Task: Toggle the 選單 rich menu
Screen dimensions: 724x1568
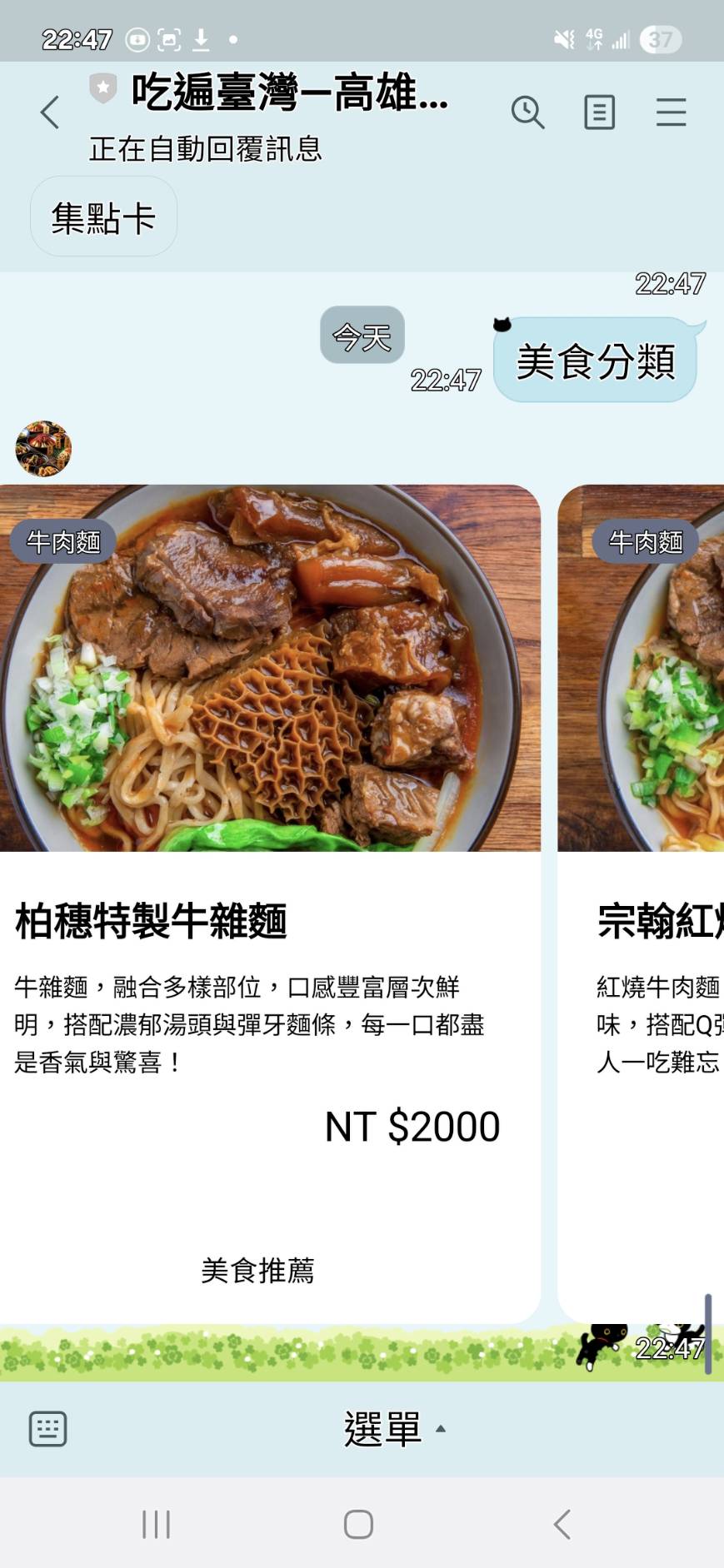Action: (392, 1429)
